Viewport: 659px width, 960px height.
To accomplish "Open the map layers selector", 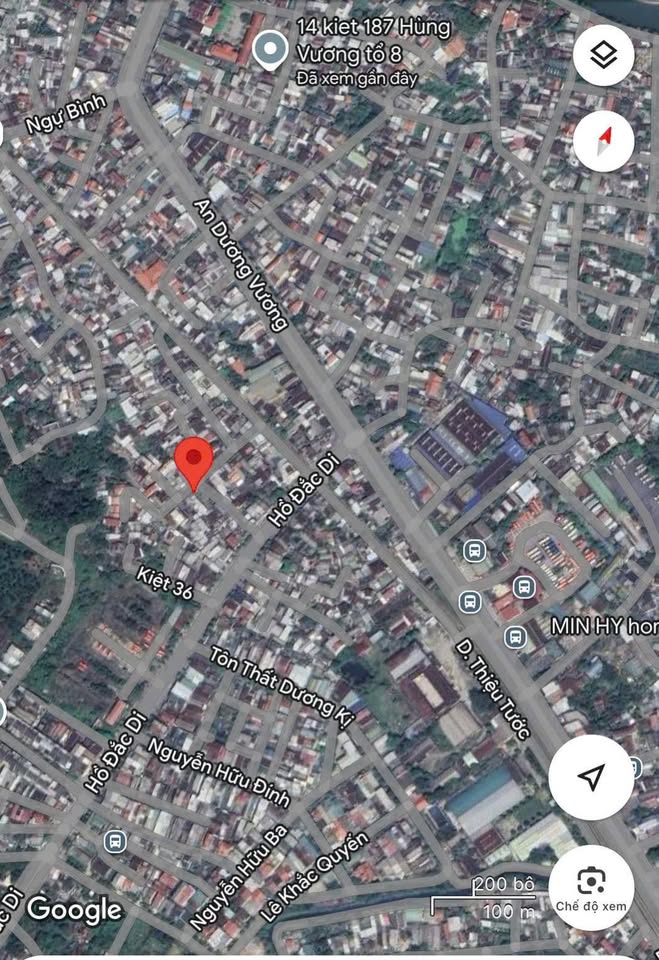I will point(603,55).
